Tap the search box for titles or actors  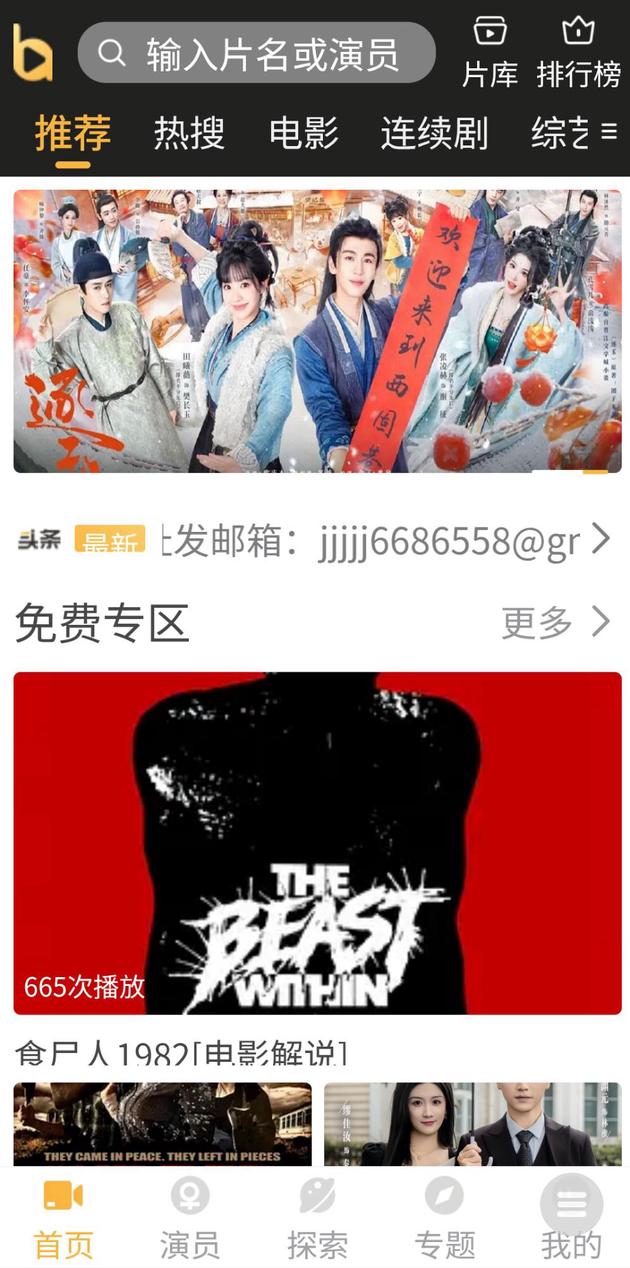tap(257, 53)
